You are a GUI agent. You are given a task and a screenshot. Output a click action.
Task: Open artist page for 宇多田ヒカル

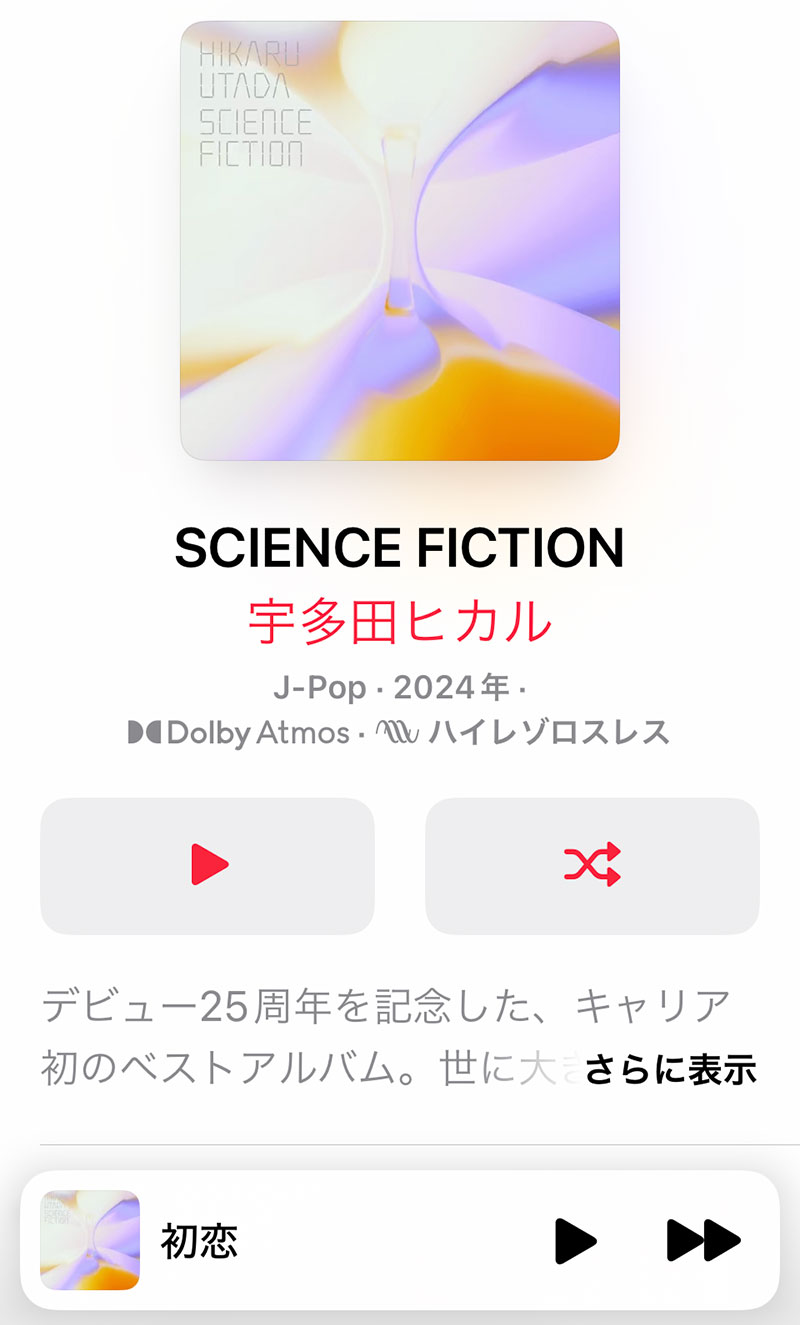400,622
